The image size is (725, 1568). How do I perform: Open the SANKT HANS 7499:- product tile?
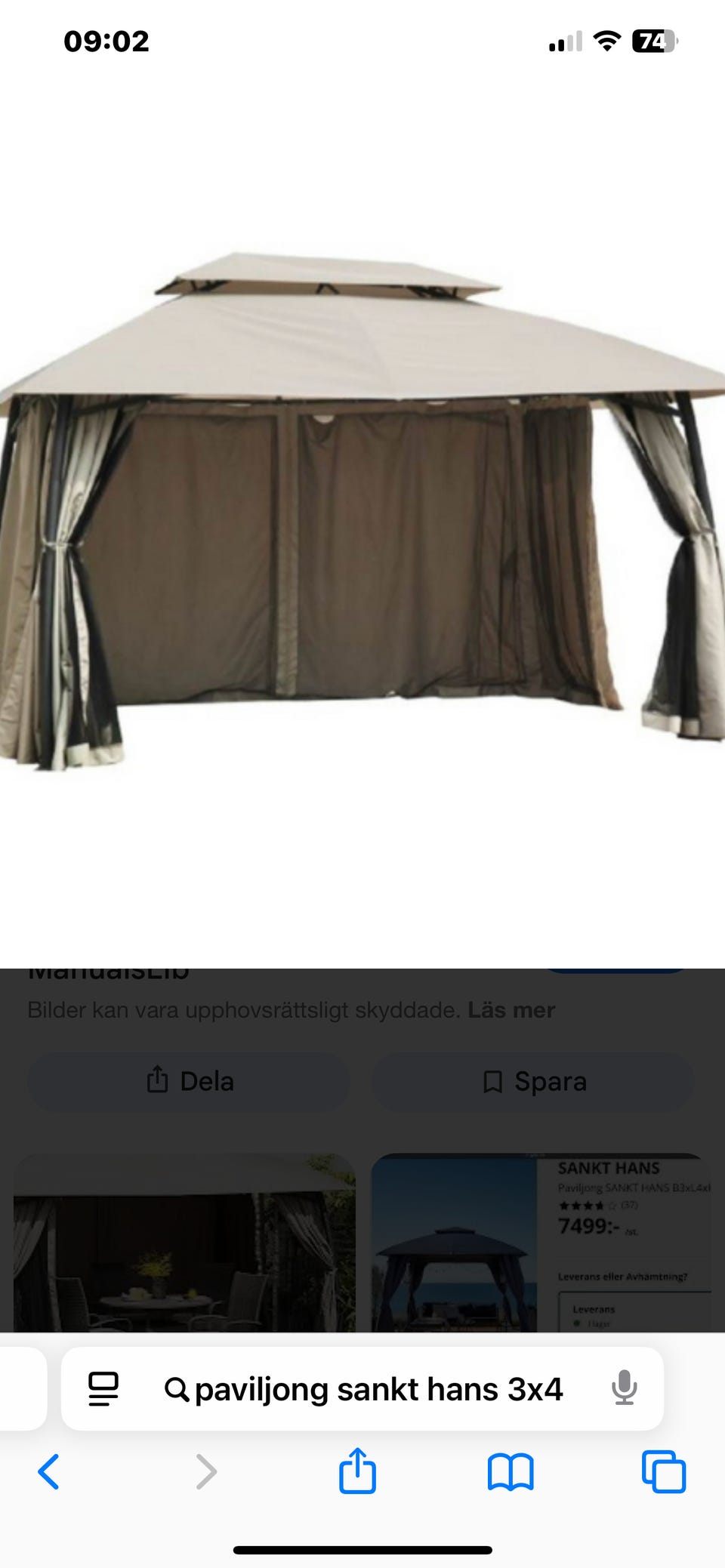(x=541, y=1242)
